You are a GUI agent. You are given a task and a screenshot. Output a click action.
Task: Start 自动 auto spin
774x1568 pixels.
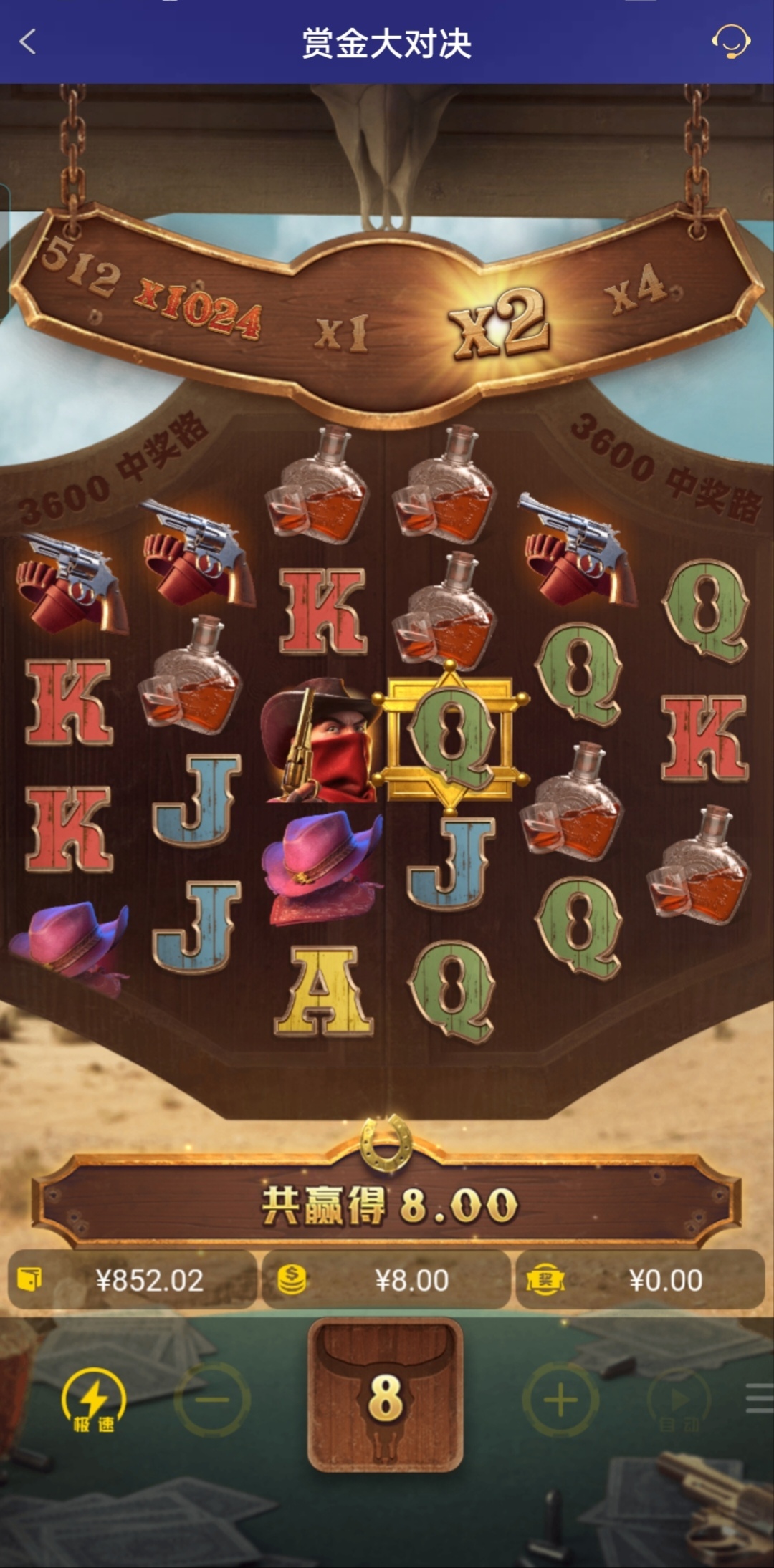[x=678, y=1401]
